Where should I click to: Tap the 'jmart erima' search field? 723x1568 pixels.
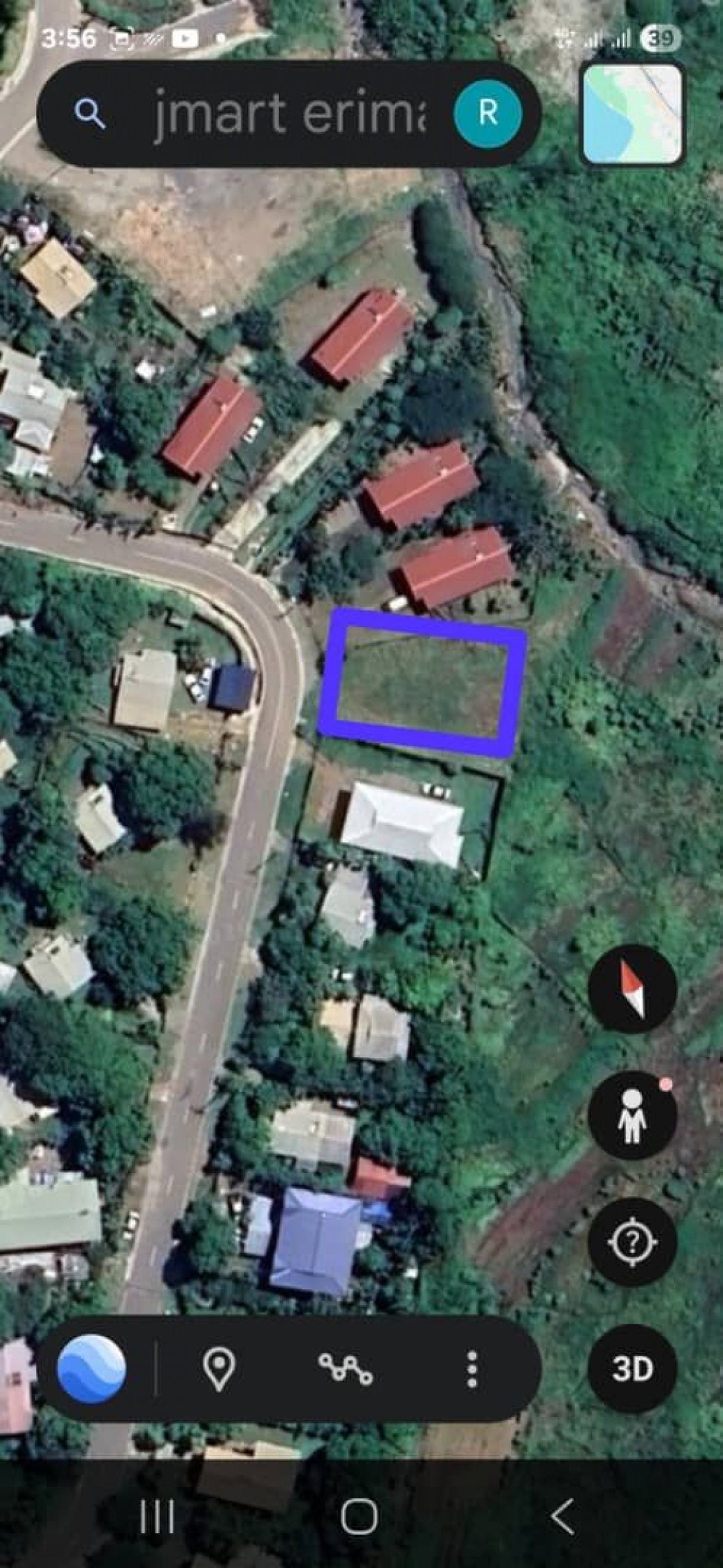coord(289,114)
